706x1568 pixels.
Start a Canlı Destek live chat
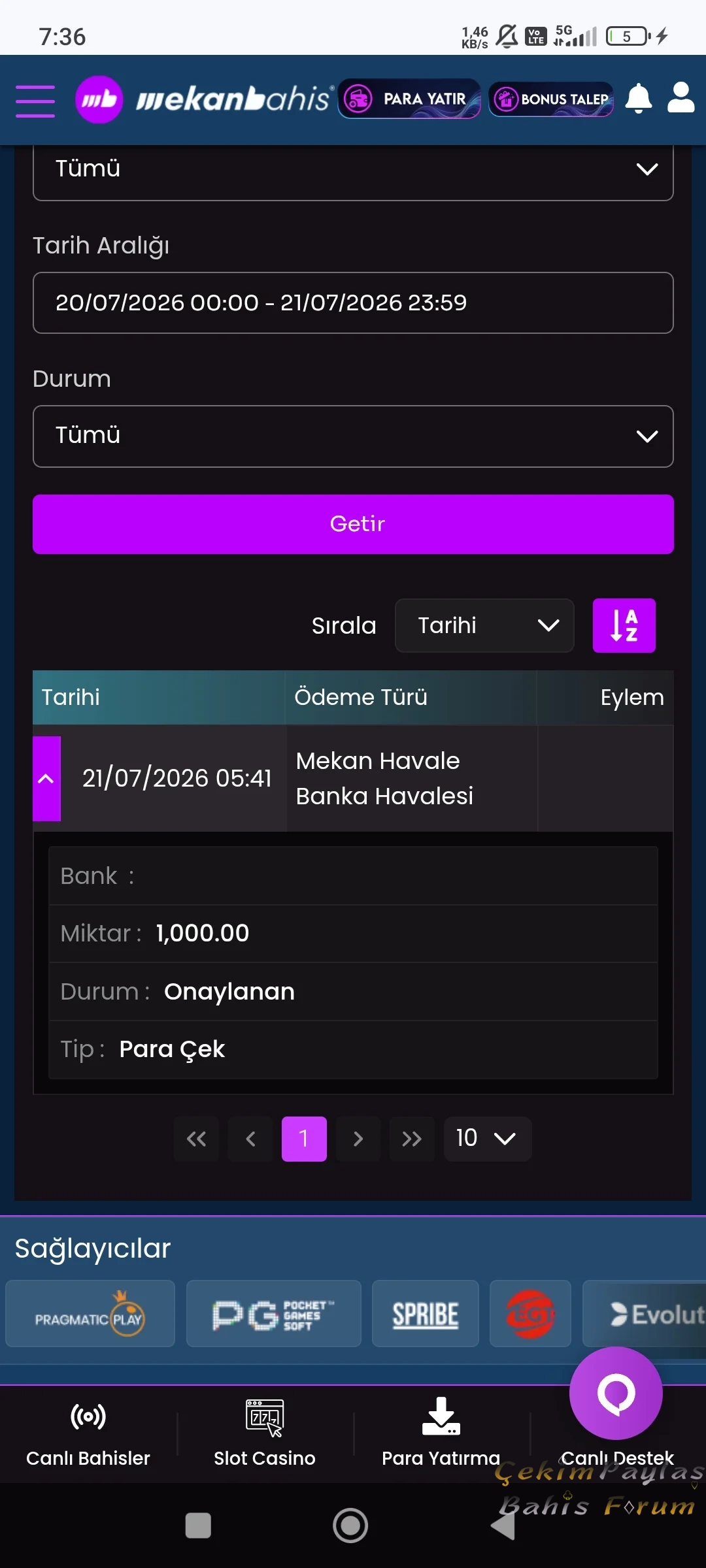616,1394
